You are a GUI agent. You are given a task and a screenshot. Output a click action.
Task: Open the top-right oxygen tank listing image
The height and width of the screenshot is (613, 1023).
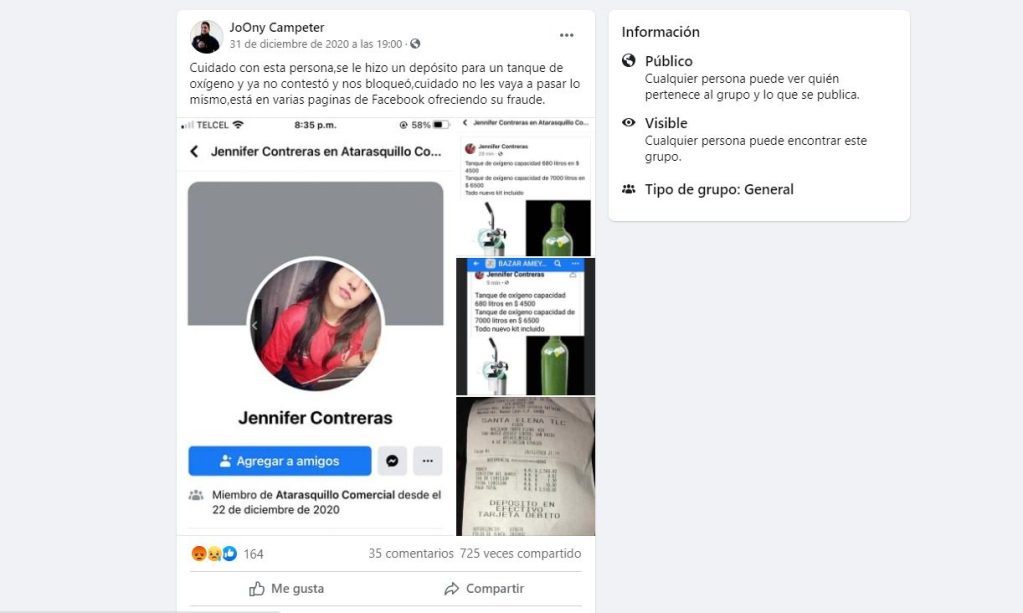pos(526,186)
